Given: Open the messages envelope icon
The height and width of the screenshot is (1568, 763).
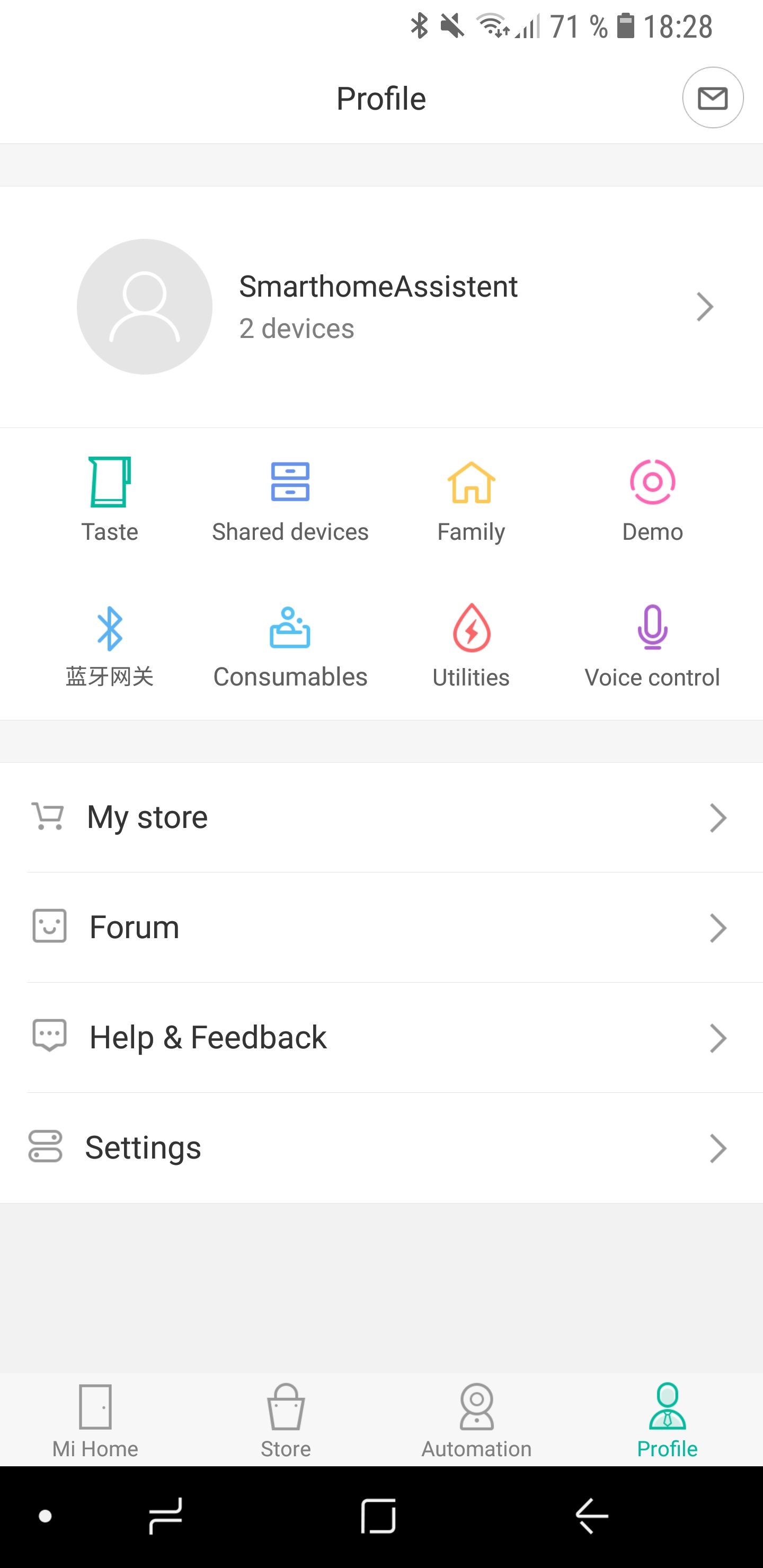Looking at the screenshot, I should click(x=713, y=97).
